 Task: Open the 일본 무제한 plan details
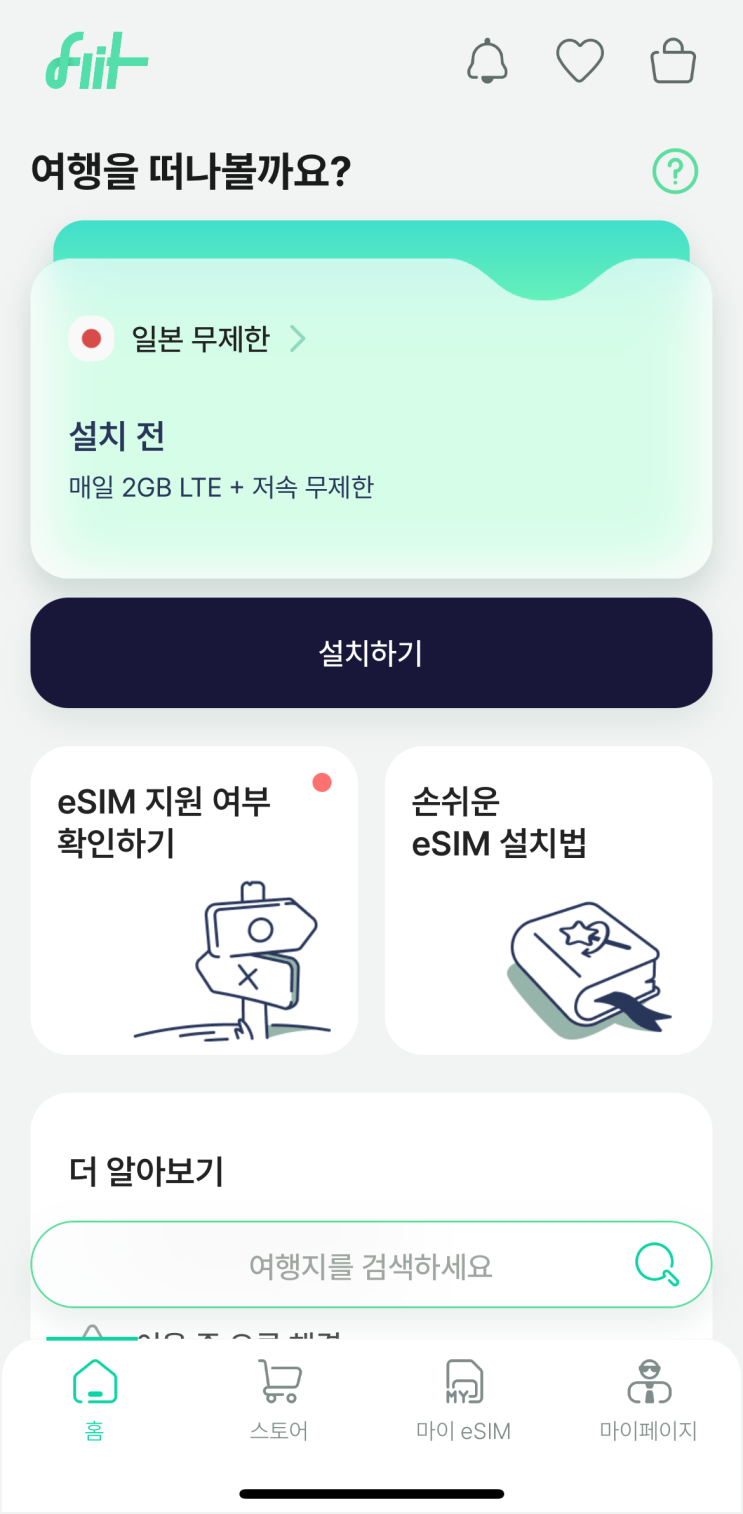[188, 339]
